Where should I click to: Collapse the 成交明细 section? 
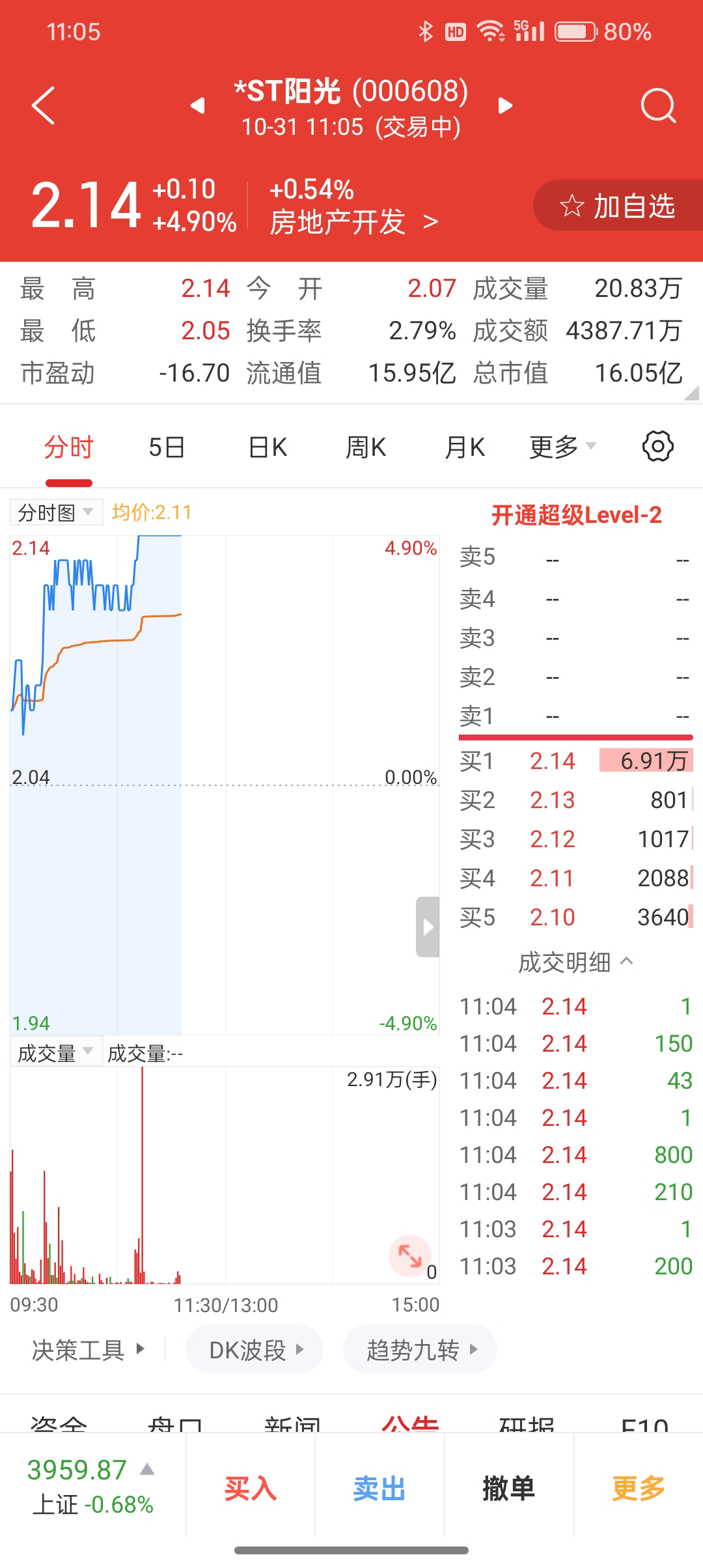pos(575,962)
